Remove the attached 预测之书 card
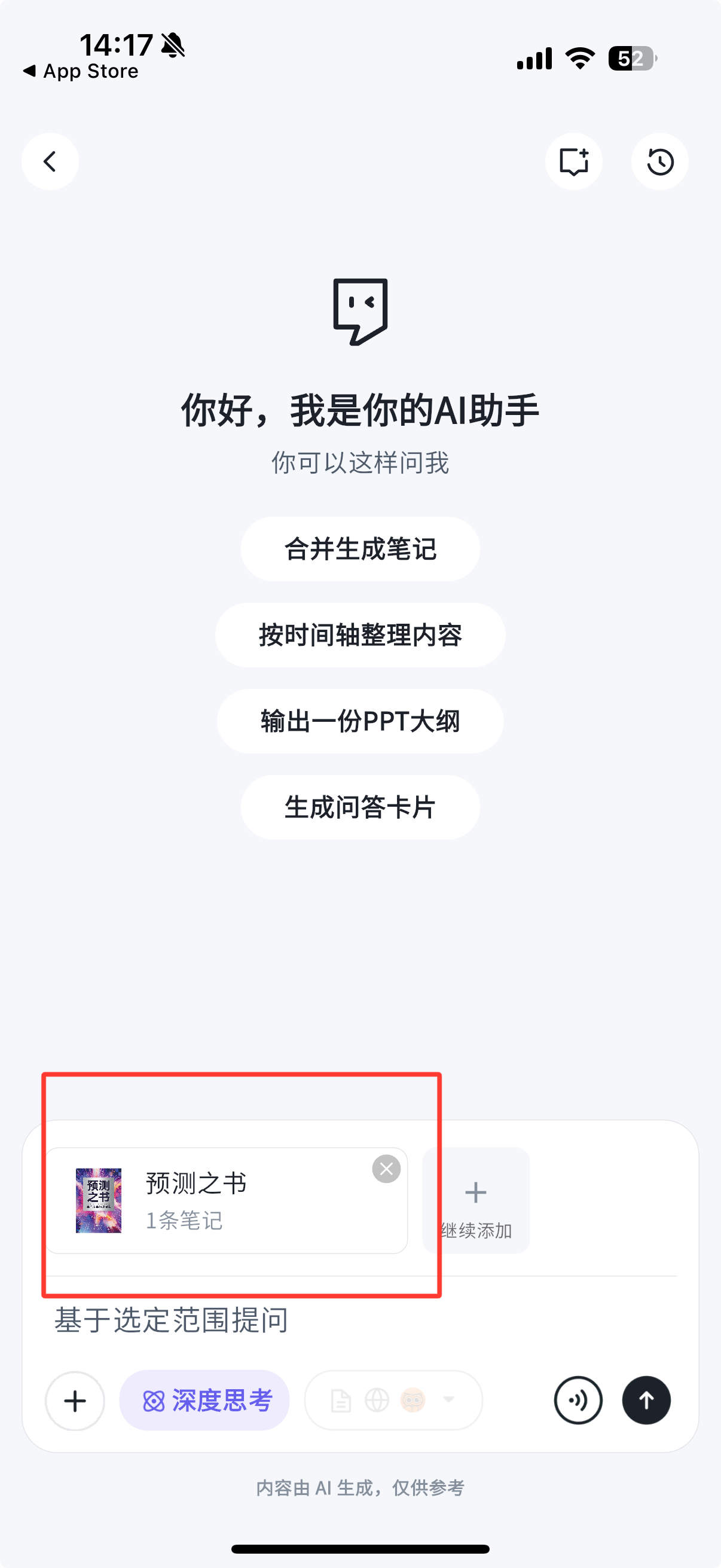The image size is (721, 1568). pos(386,1169)
